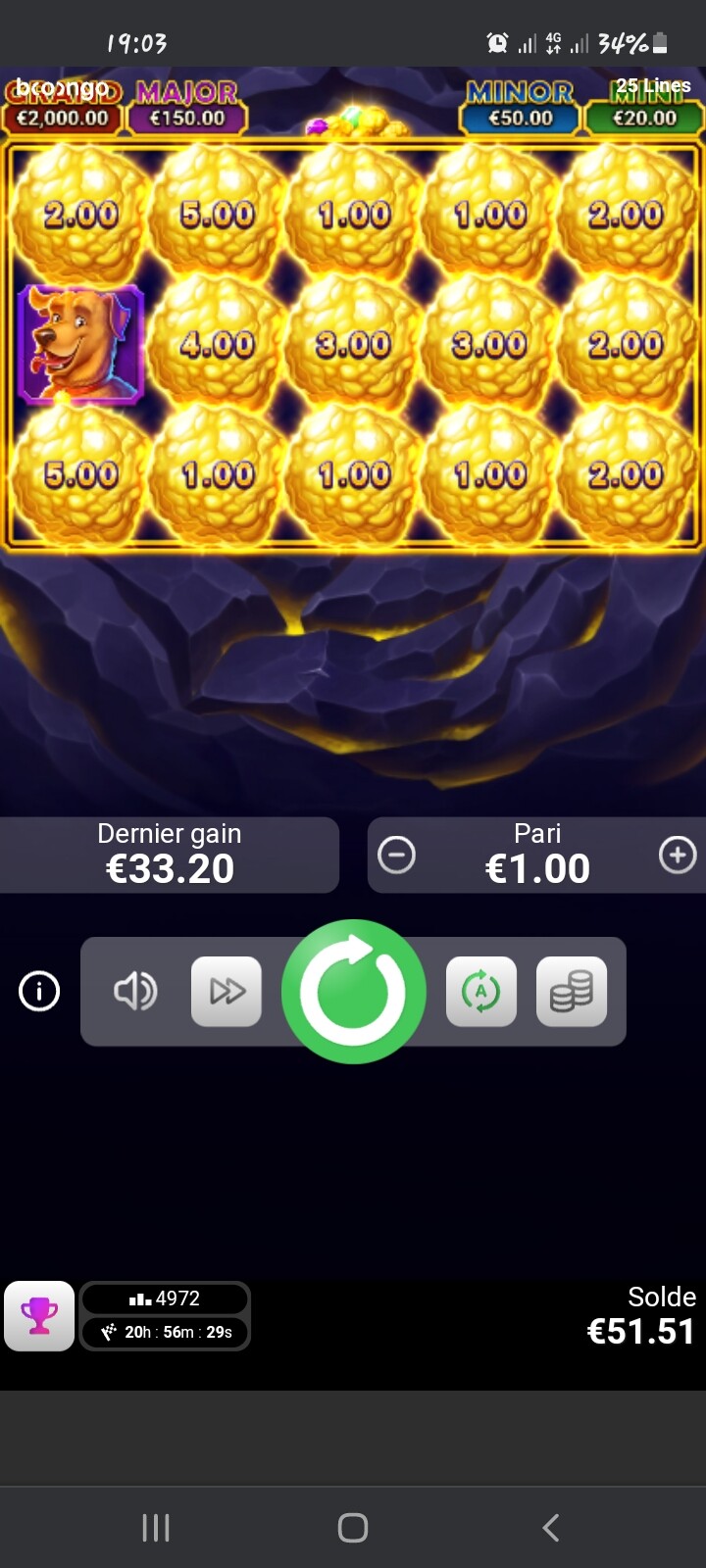Increase the bet with the plus button
Image resolution: width=706 pixels, height=1568 pixels.
678,856
